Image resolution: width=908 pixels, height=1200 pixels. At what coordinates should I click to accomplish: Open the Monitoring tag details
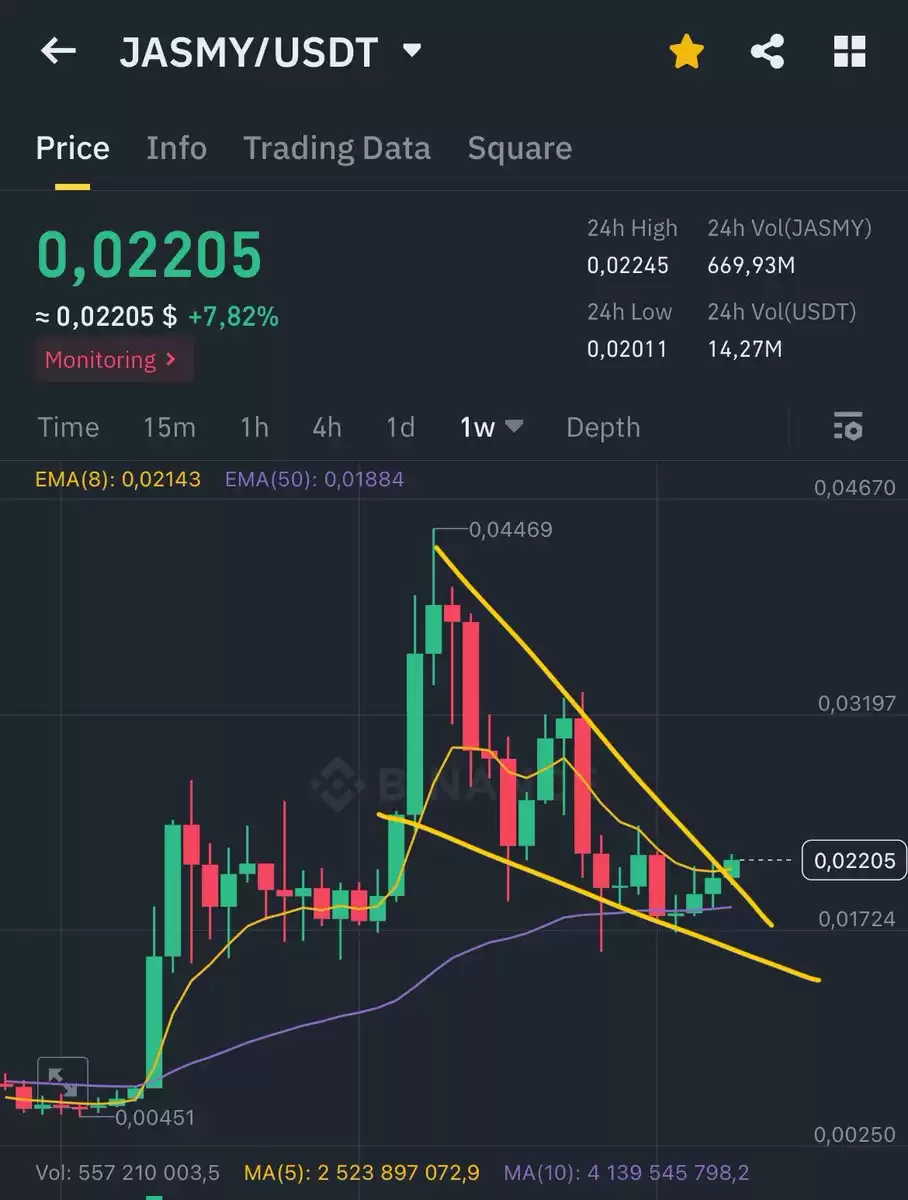point(112,360)
